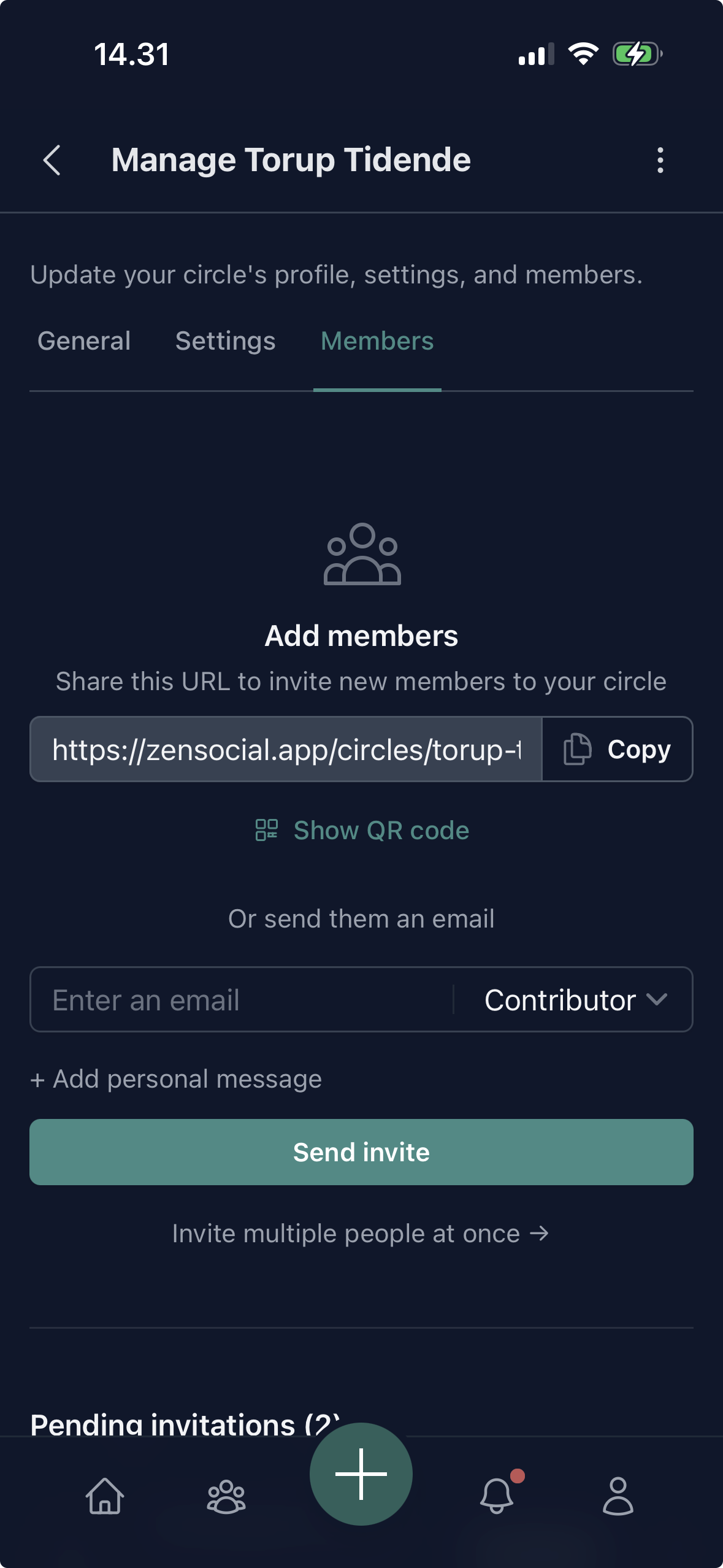The width and height of the screenshot is (723, 1568).
Task: Open notifications via the bell icon
Action: [x=497, y=1499]
